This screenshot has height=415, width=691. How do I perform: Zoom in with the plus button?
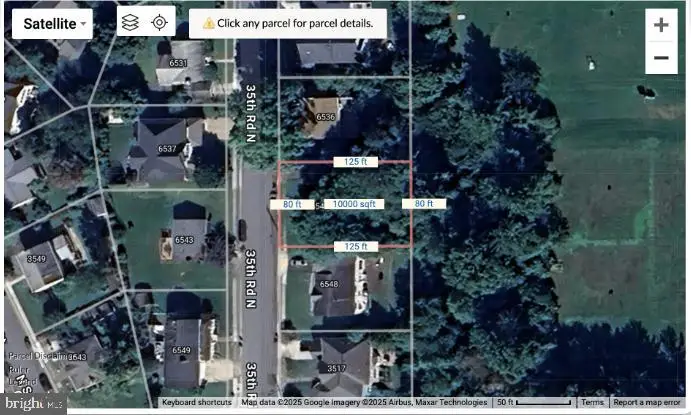660,25
